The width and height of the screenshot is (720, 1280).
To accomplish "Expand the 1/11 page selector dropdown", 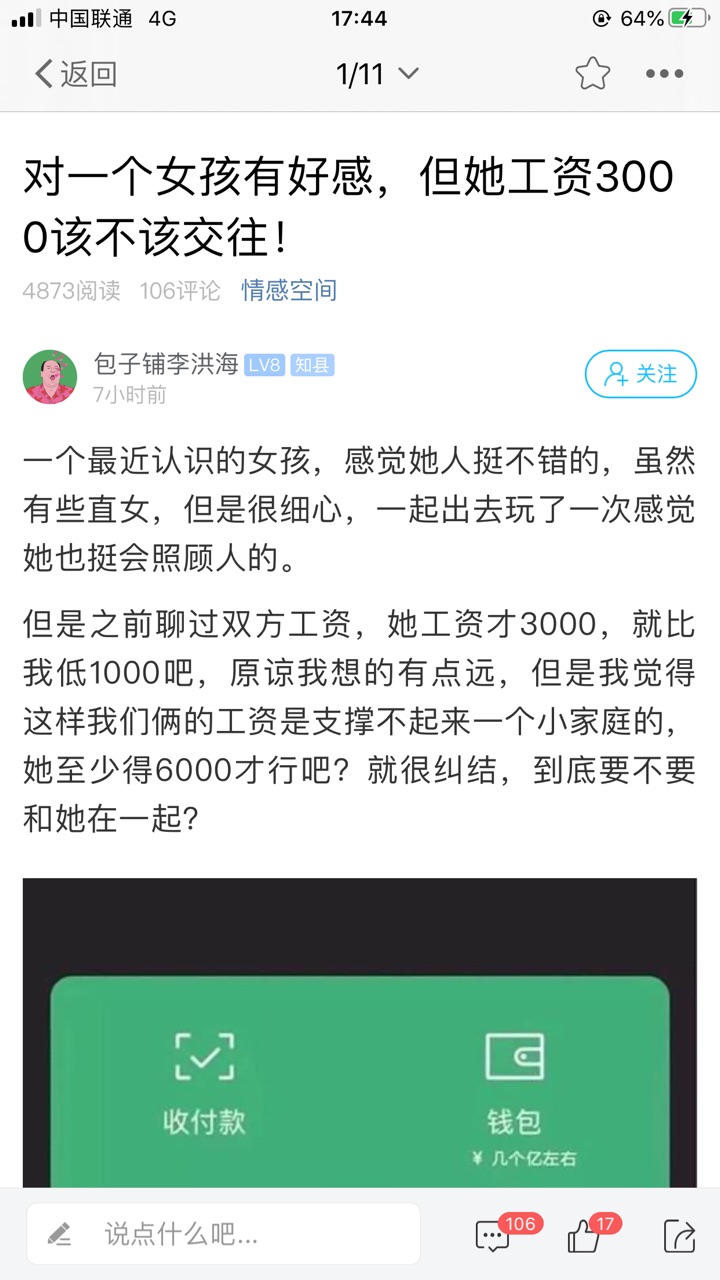I will 377,74.
